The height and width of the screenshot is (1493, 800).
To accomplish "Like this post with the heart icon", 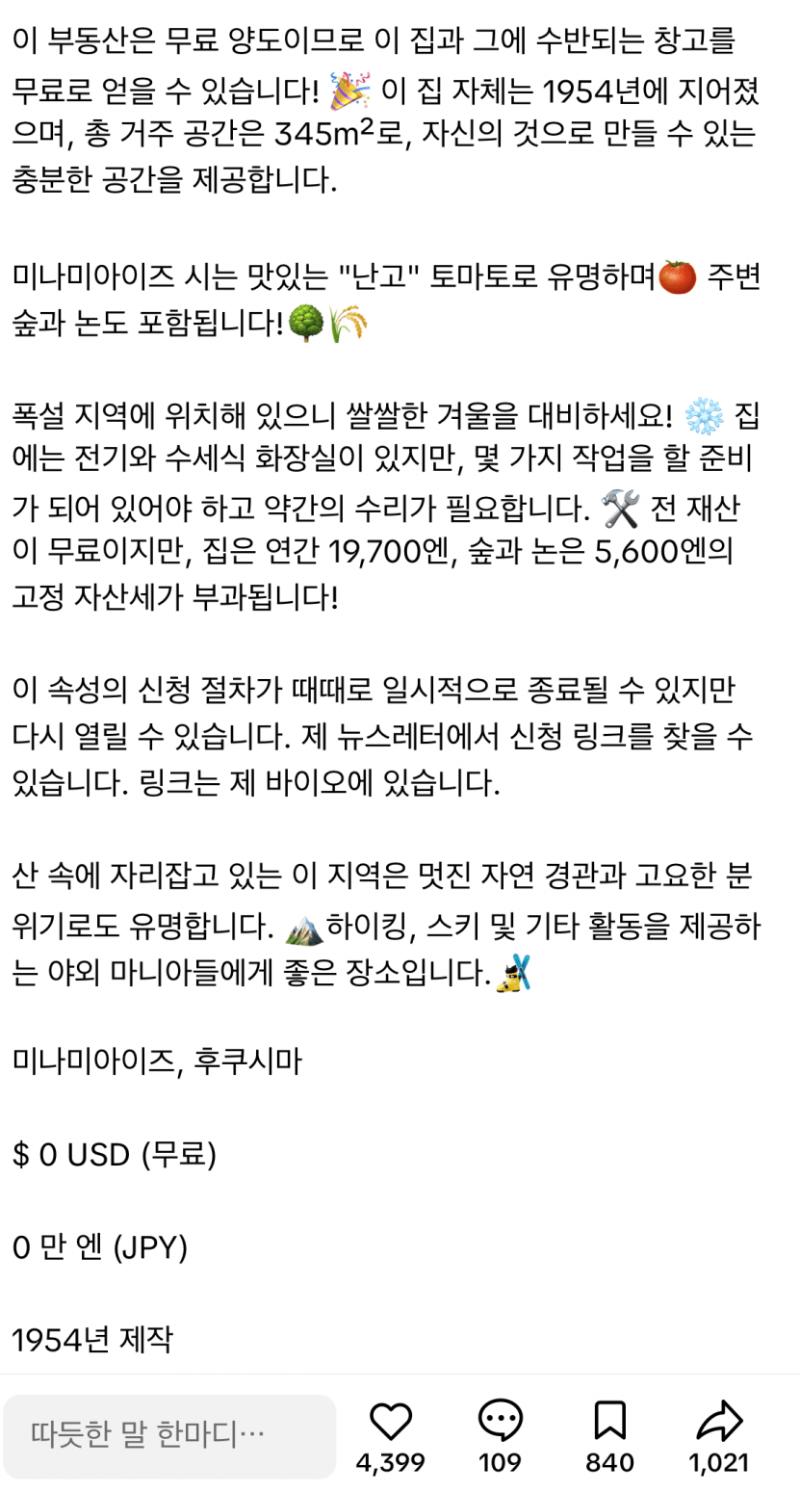I will 390,1421.
